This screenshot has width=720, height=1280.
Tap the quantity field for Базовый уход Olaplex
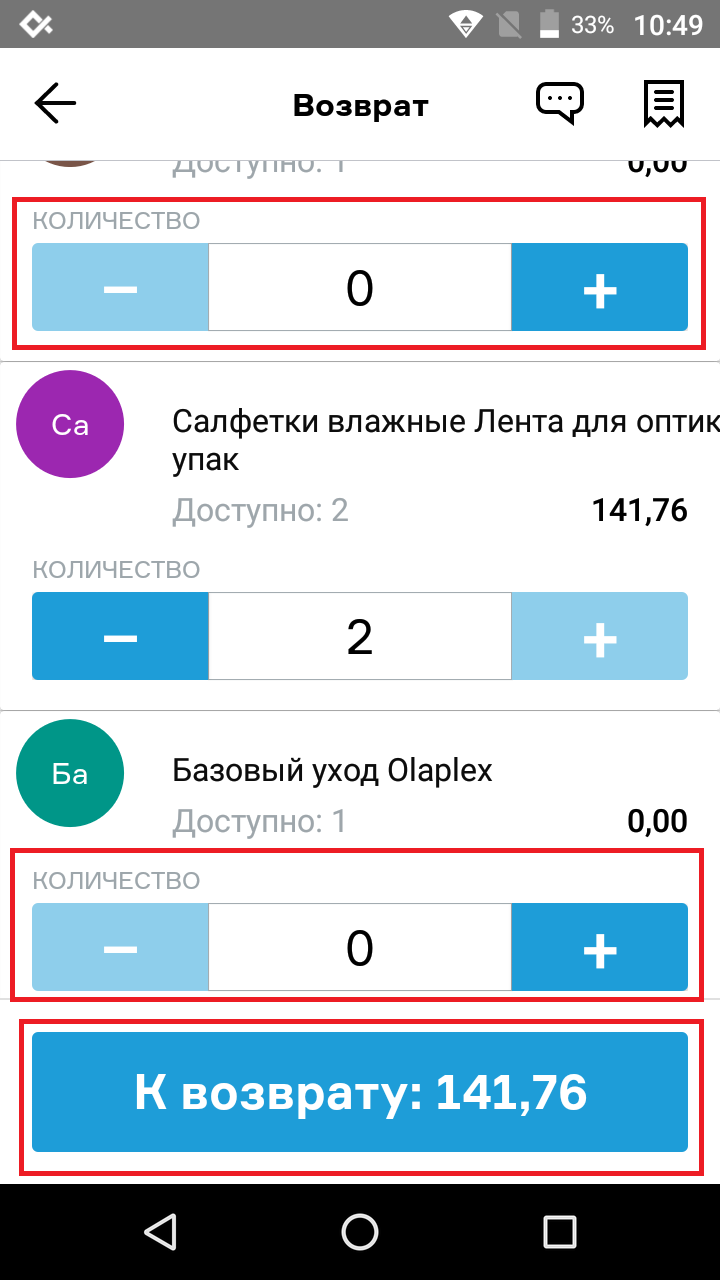point(360,947)
